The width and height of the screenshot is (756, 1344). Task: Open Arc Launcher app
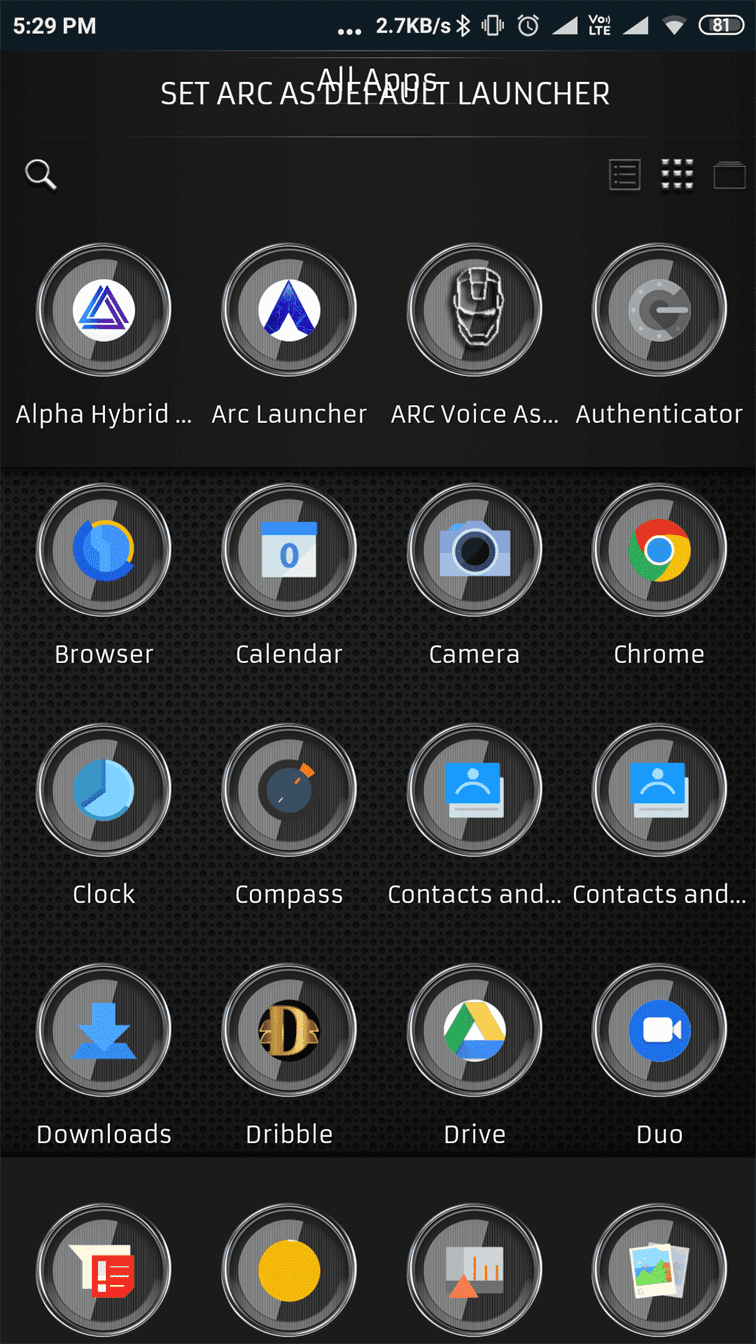(289, 310)
